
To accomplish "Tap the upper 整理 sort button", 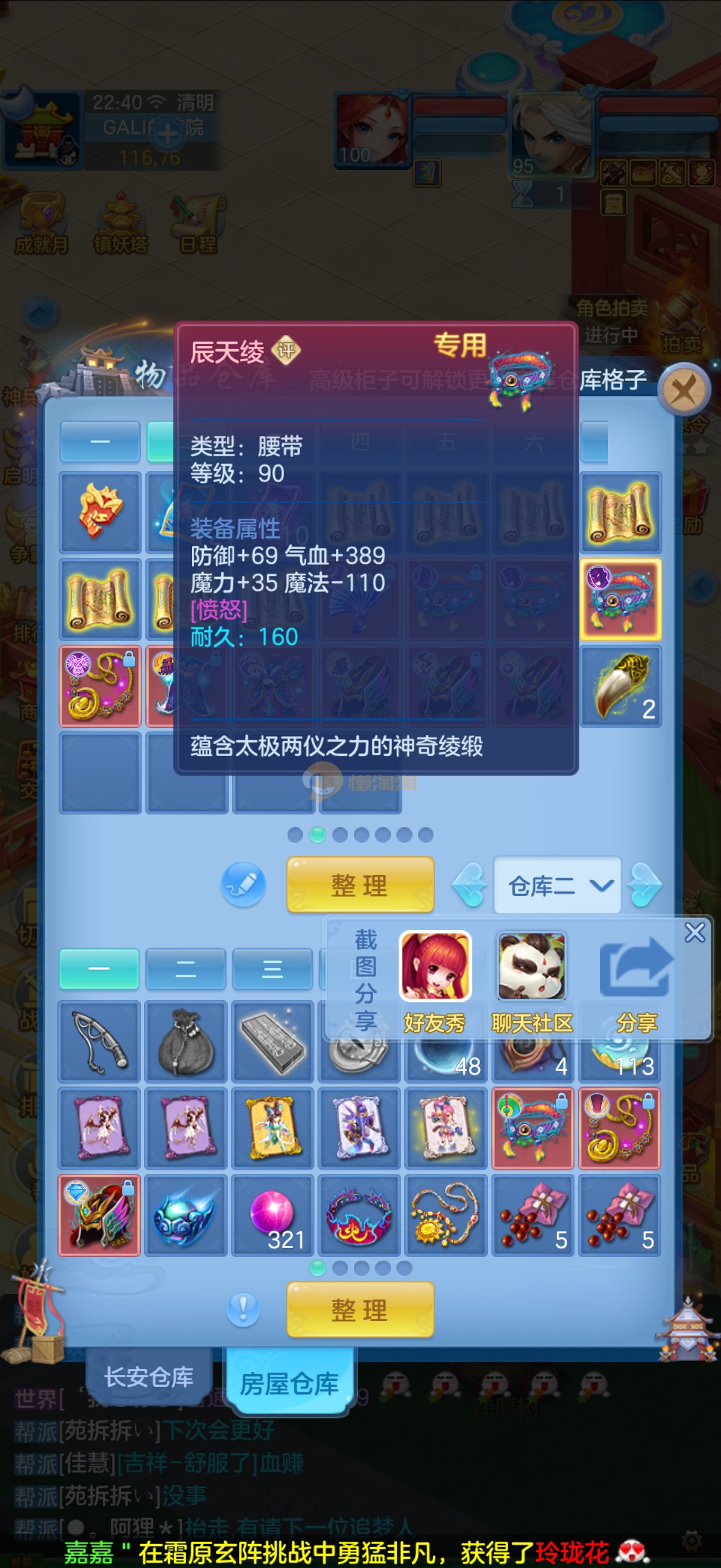I will click(x=360, y=884).
